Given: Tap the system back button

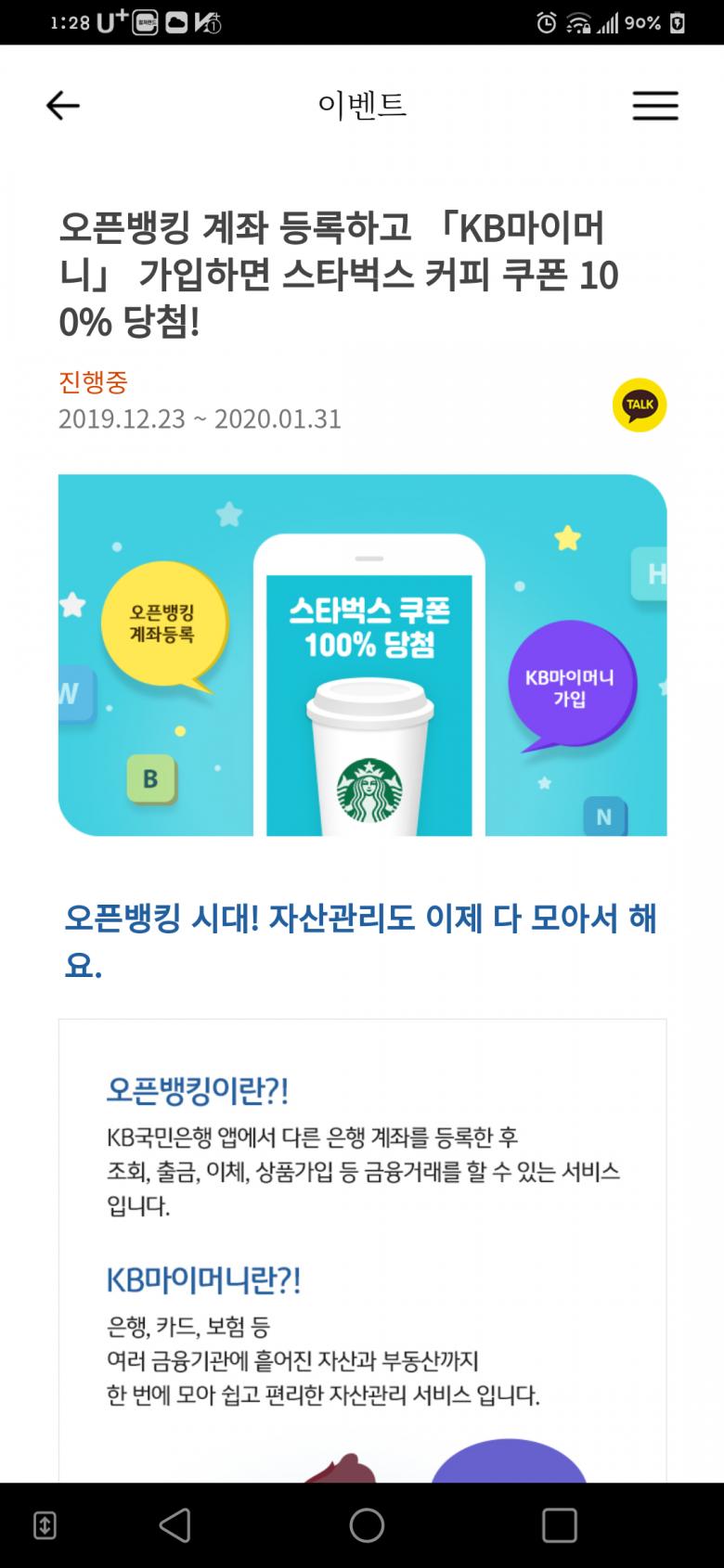Looking at the screenshot, I should 175,1524.
